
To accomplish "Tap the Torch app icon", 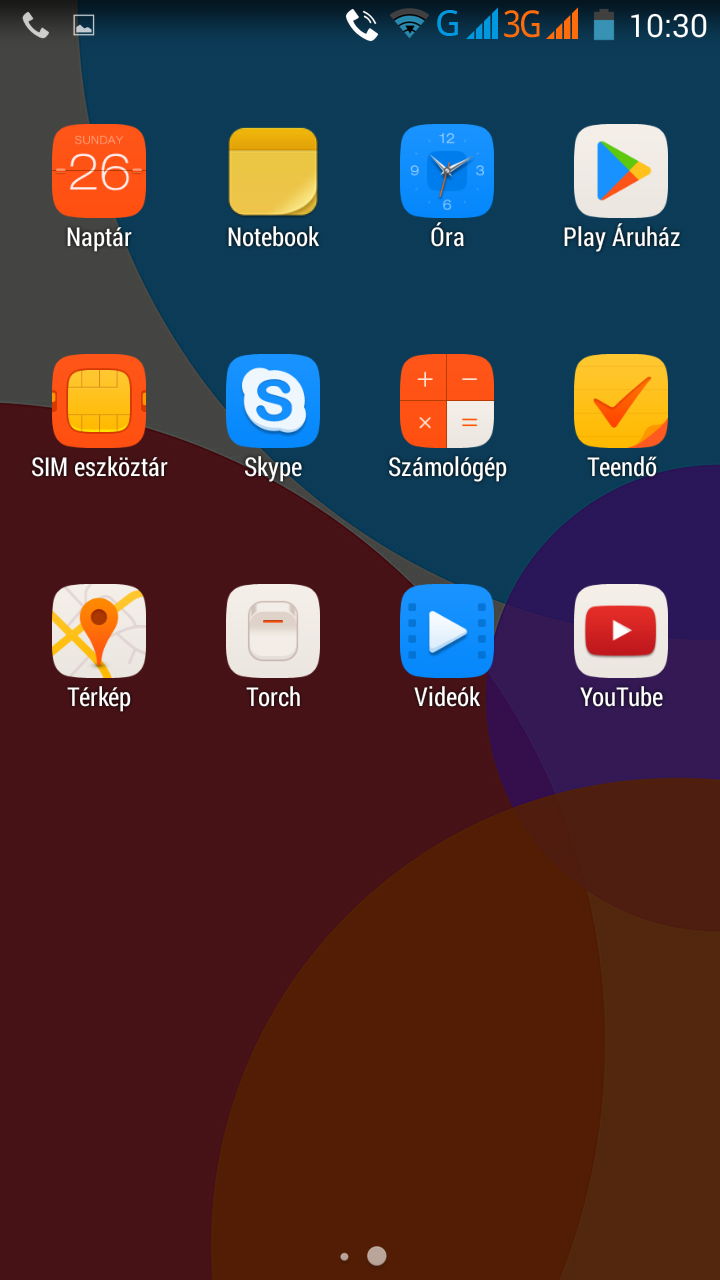I will [273, 631].
